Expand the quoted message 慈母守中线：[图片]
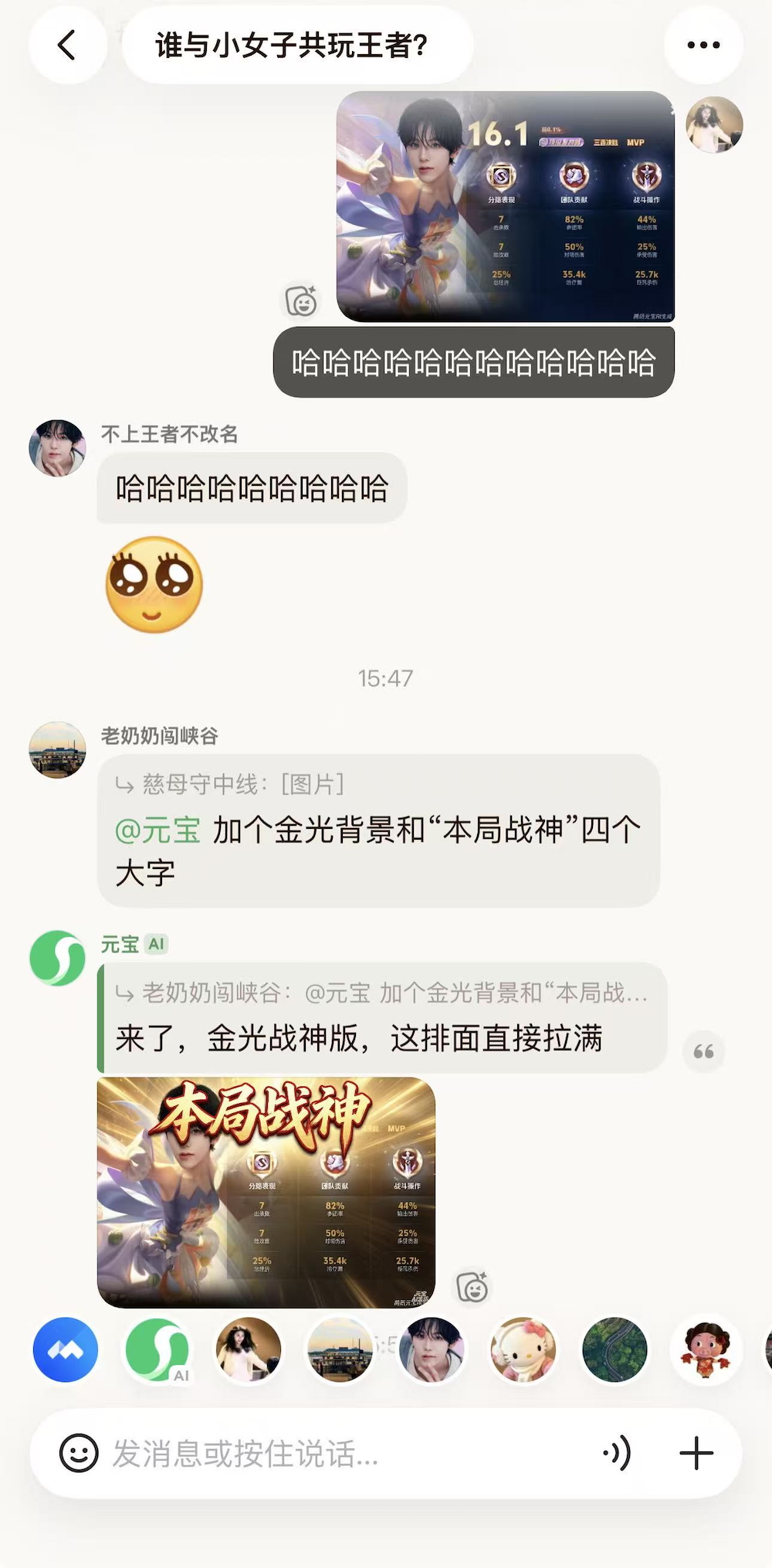Viewport: 772px width, 1568px height. [x=244, y=784]
